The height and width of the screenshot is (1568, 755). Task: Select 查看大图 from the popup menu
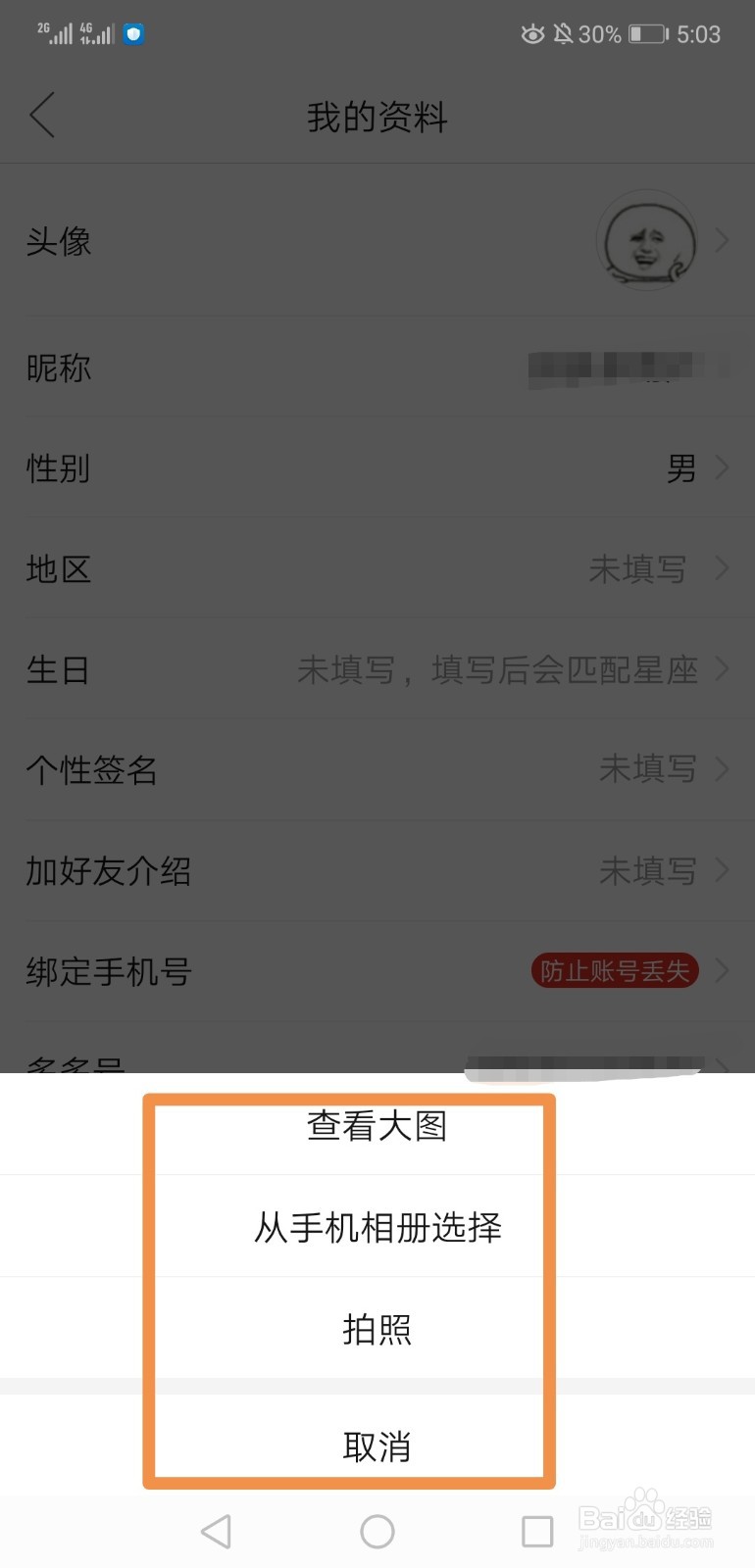coord(377,1126)
